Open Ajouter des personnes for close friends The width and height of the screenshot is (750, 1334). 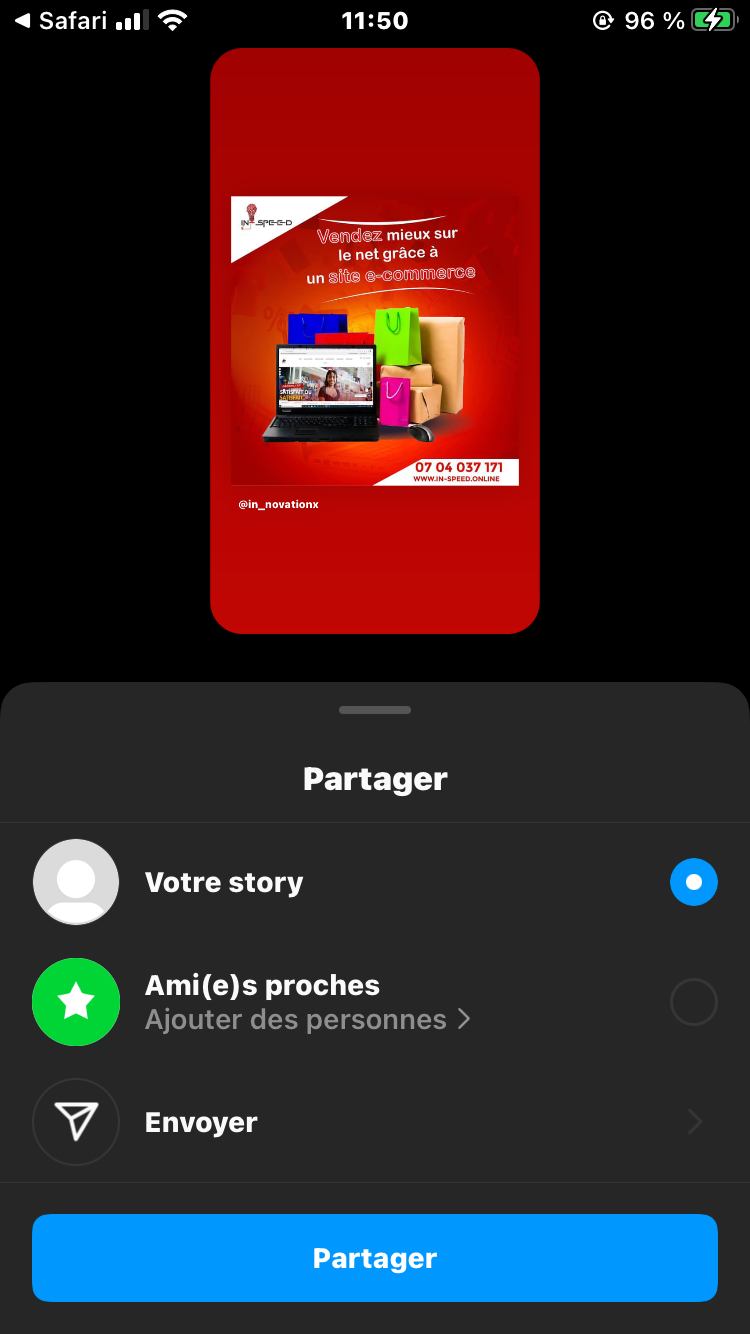point(307,1020)
